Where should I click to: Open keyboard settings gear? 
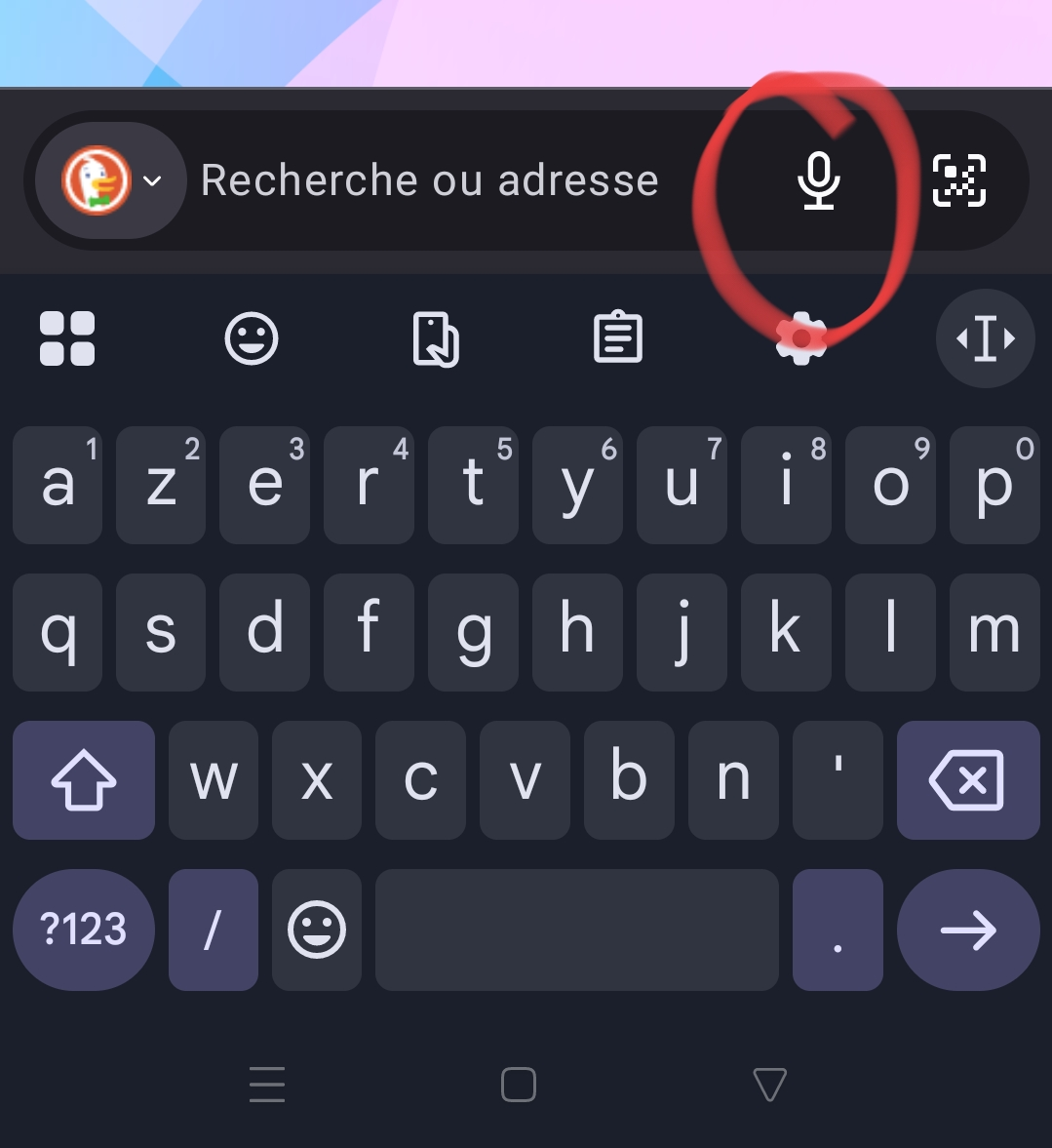tap(801, 338)
